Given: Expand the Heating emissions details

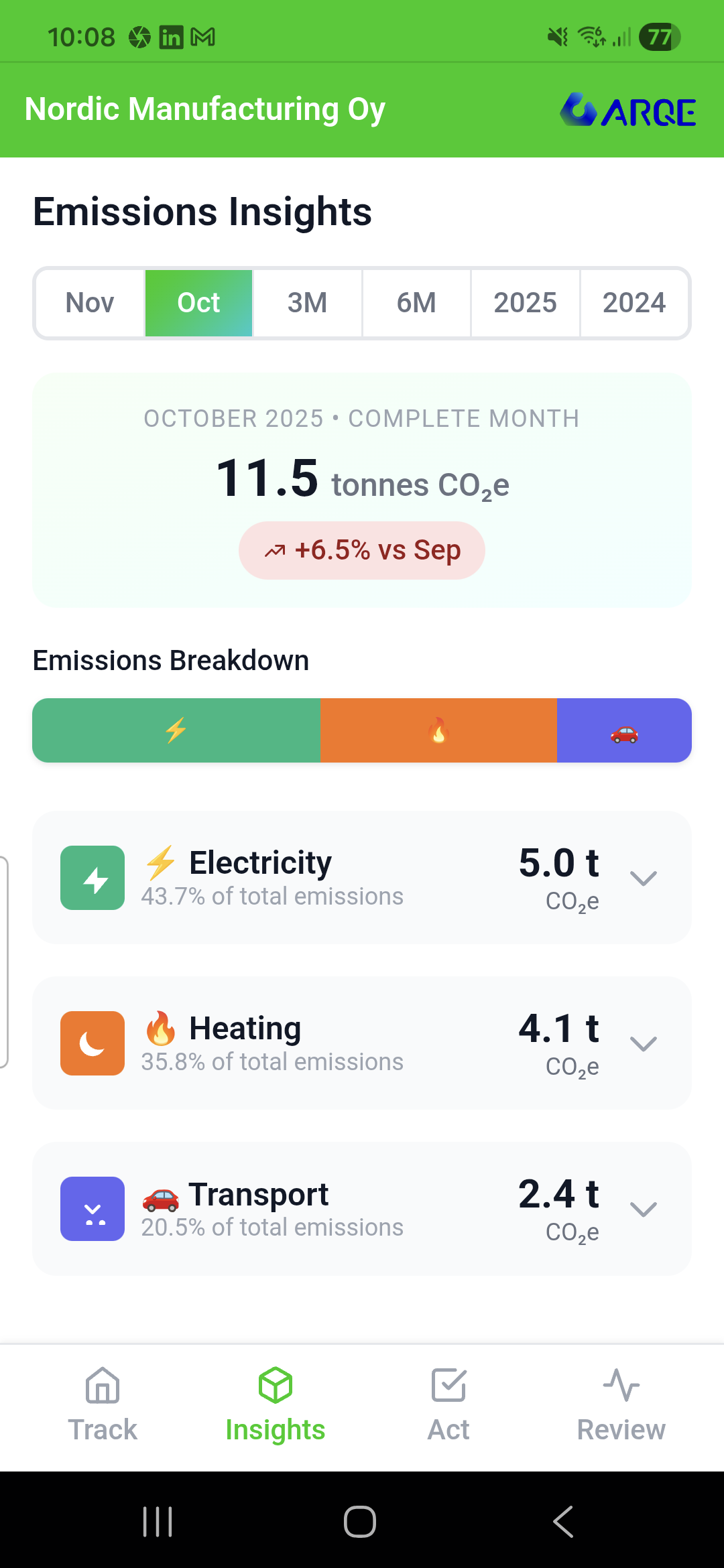Looking at the screenshot, I should pos(644,1043).
